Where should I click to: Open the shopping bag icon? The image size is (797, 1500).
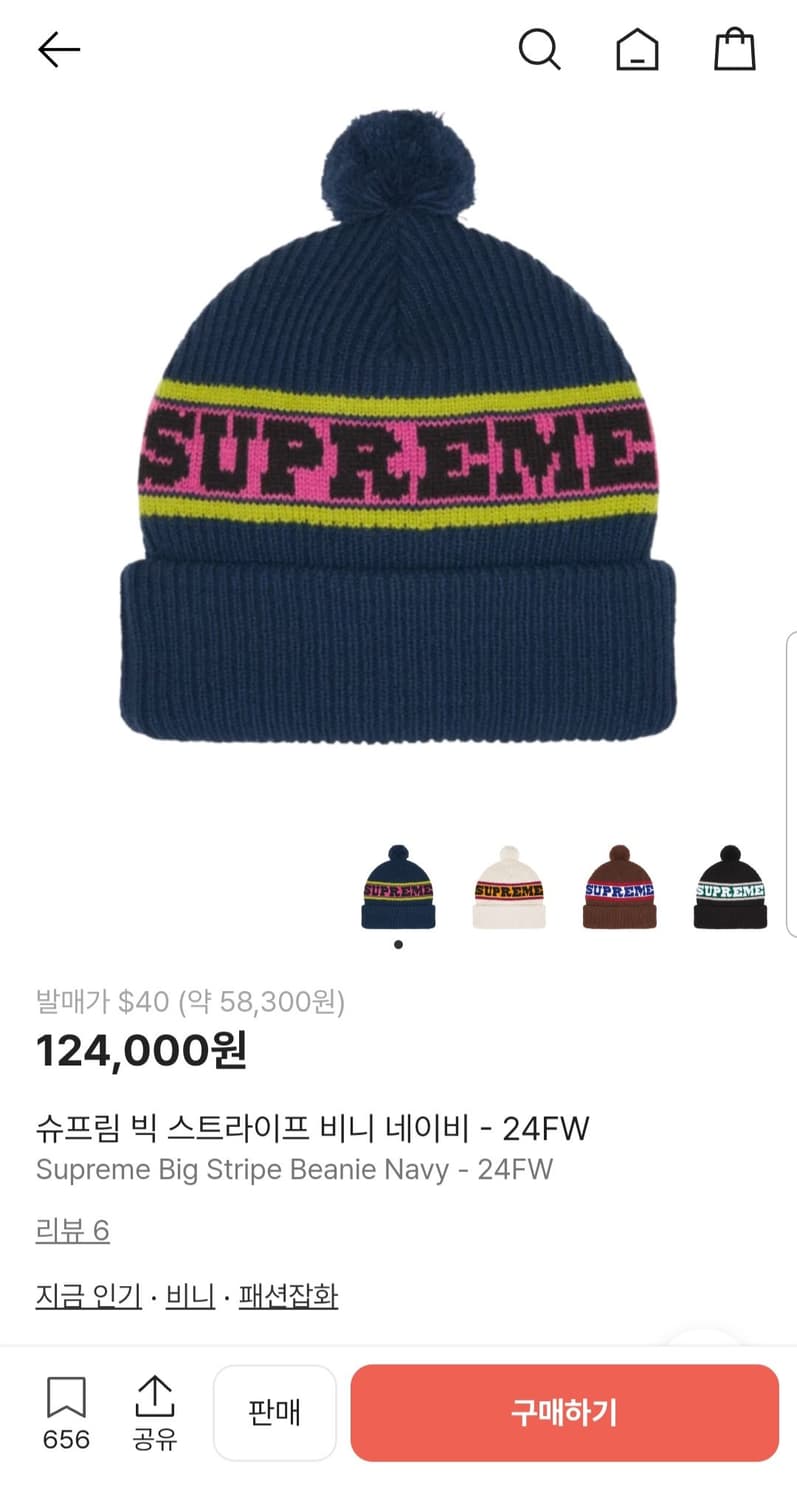(735, 49)
